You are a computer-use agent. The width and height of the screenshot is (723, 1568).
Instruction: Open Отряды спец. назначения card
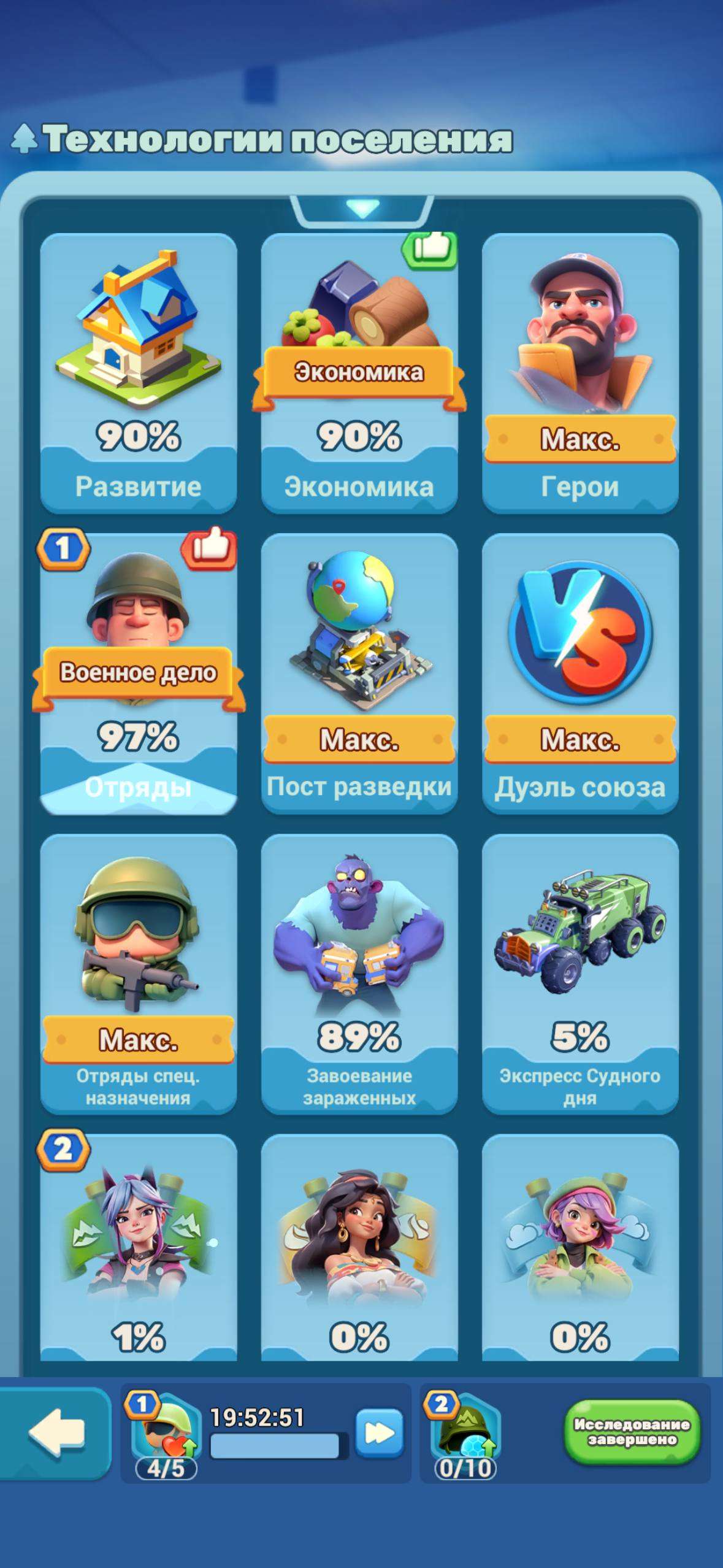(139, 974)
